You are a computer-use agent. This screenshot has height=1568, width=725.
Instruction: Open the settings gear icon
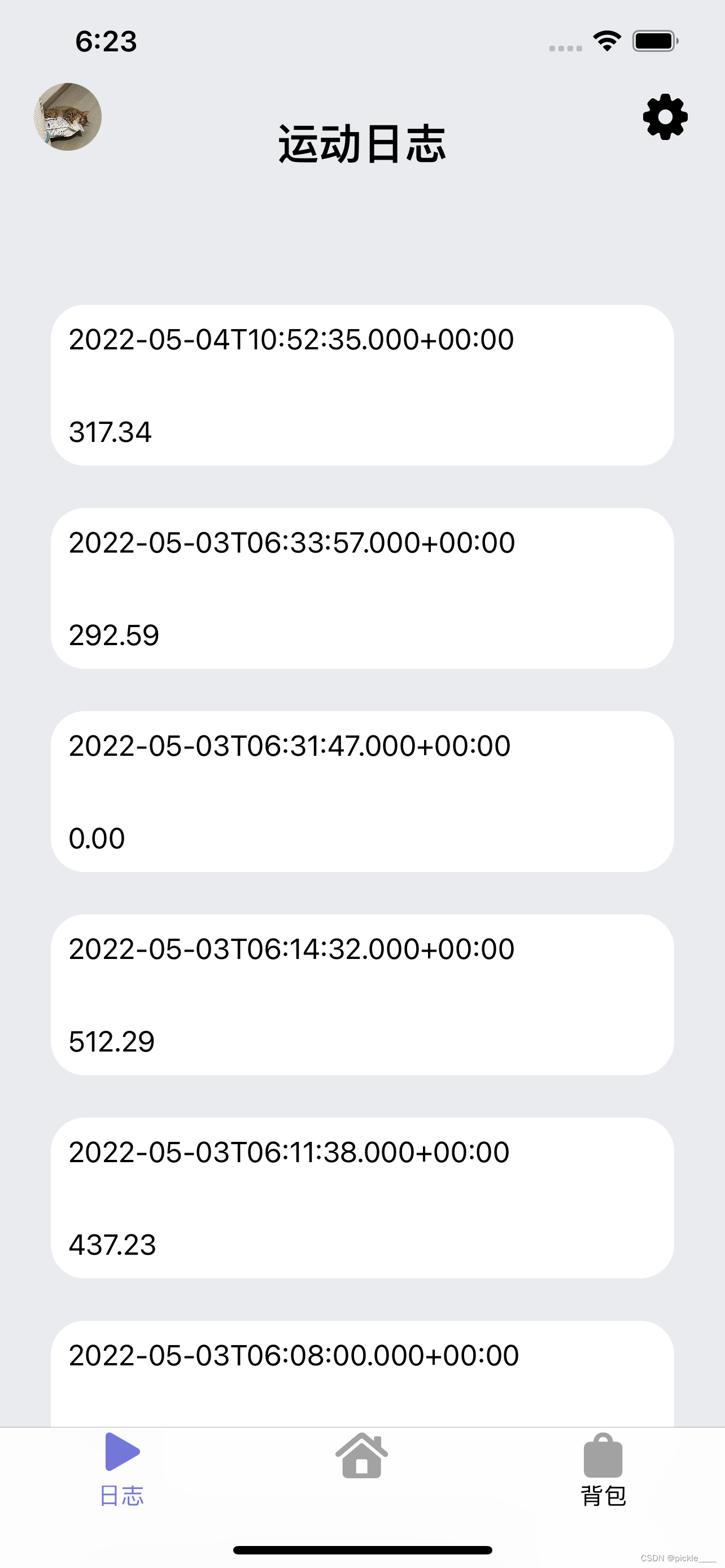click(665, 117)
